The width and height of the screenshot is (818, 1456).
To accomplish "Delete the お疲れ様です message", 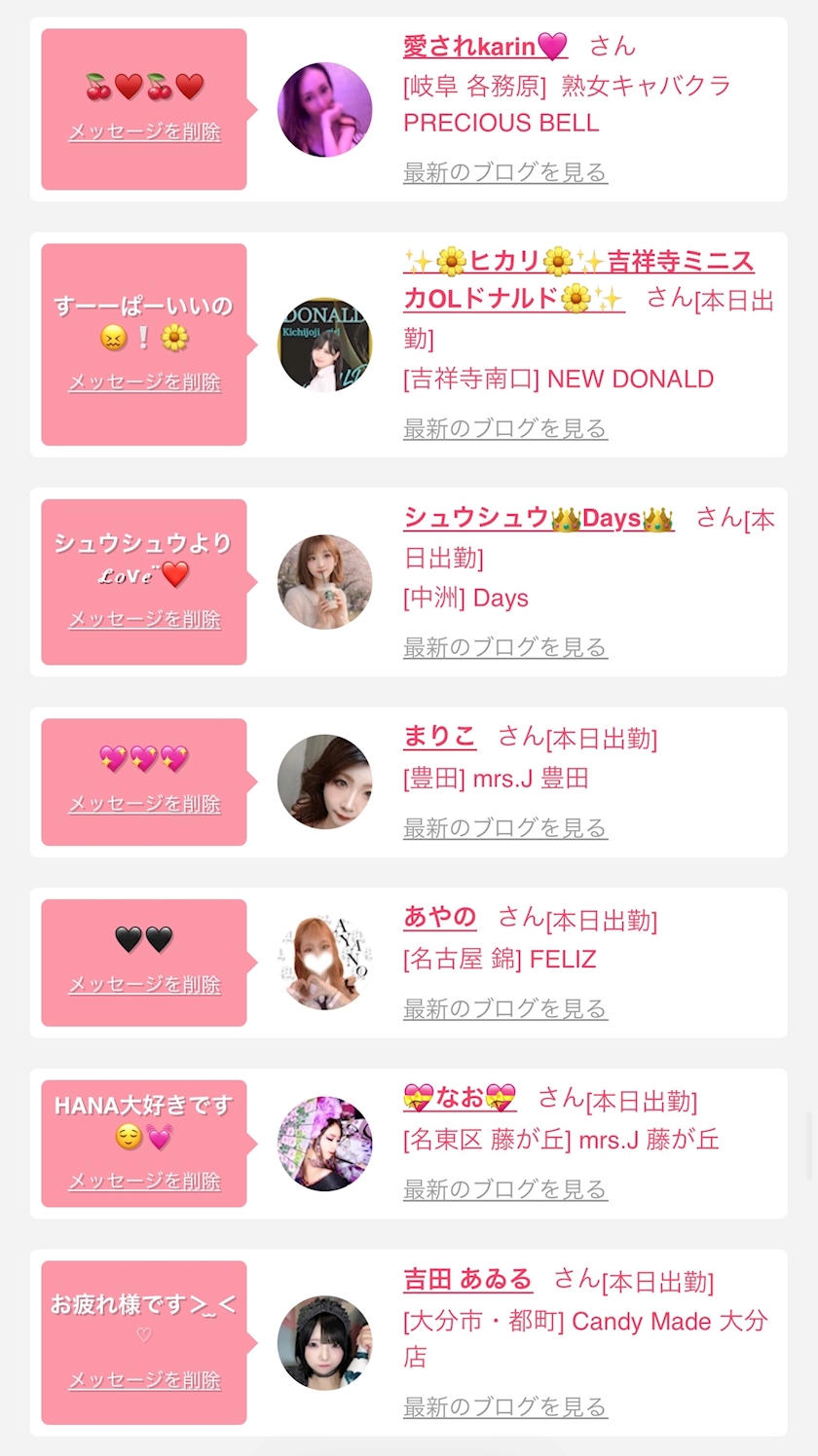I will pos(144,1380).
